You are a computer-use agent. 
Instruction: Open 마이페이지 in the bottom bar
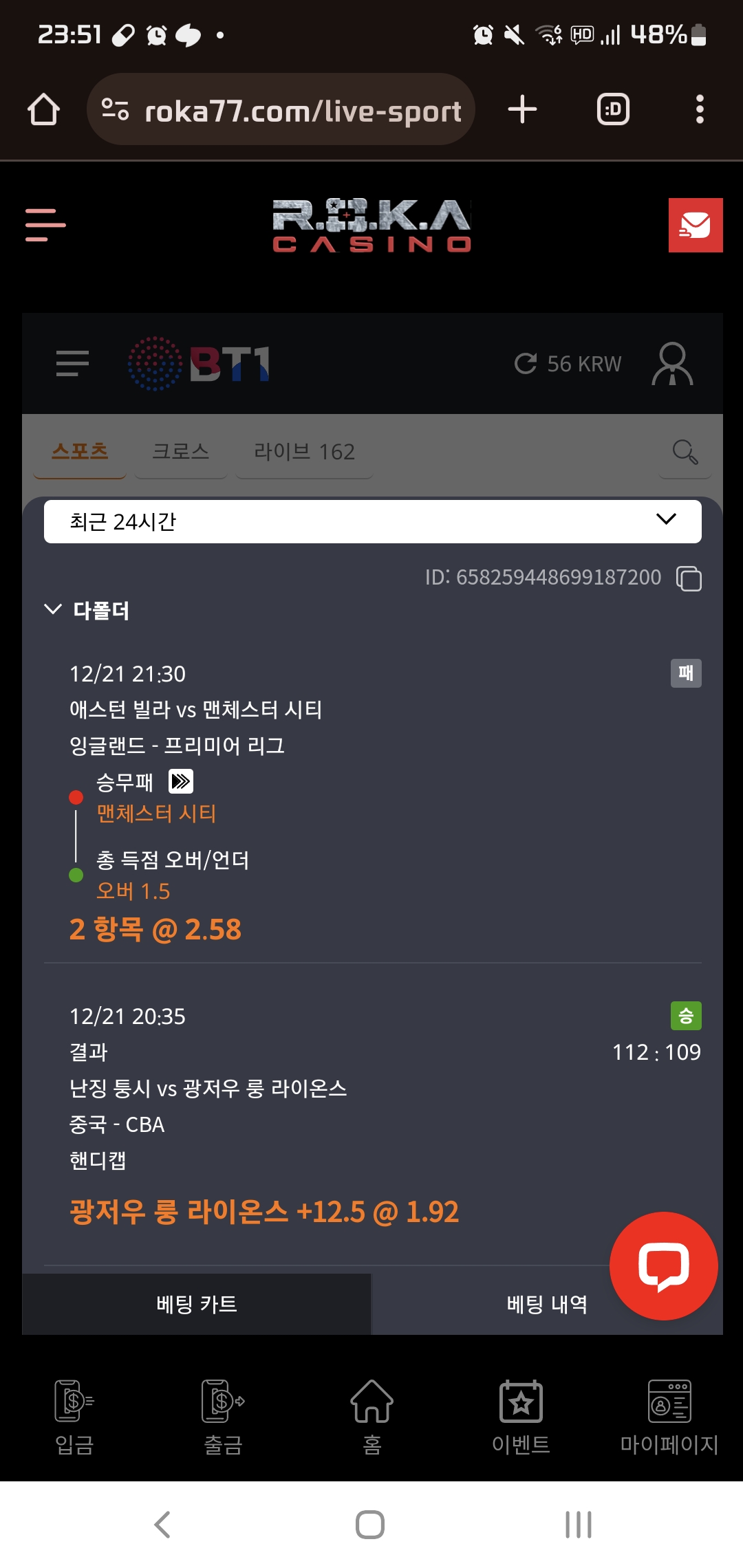tap(669, 1417)
